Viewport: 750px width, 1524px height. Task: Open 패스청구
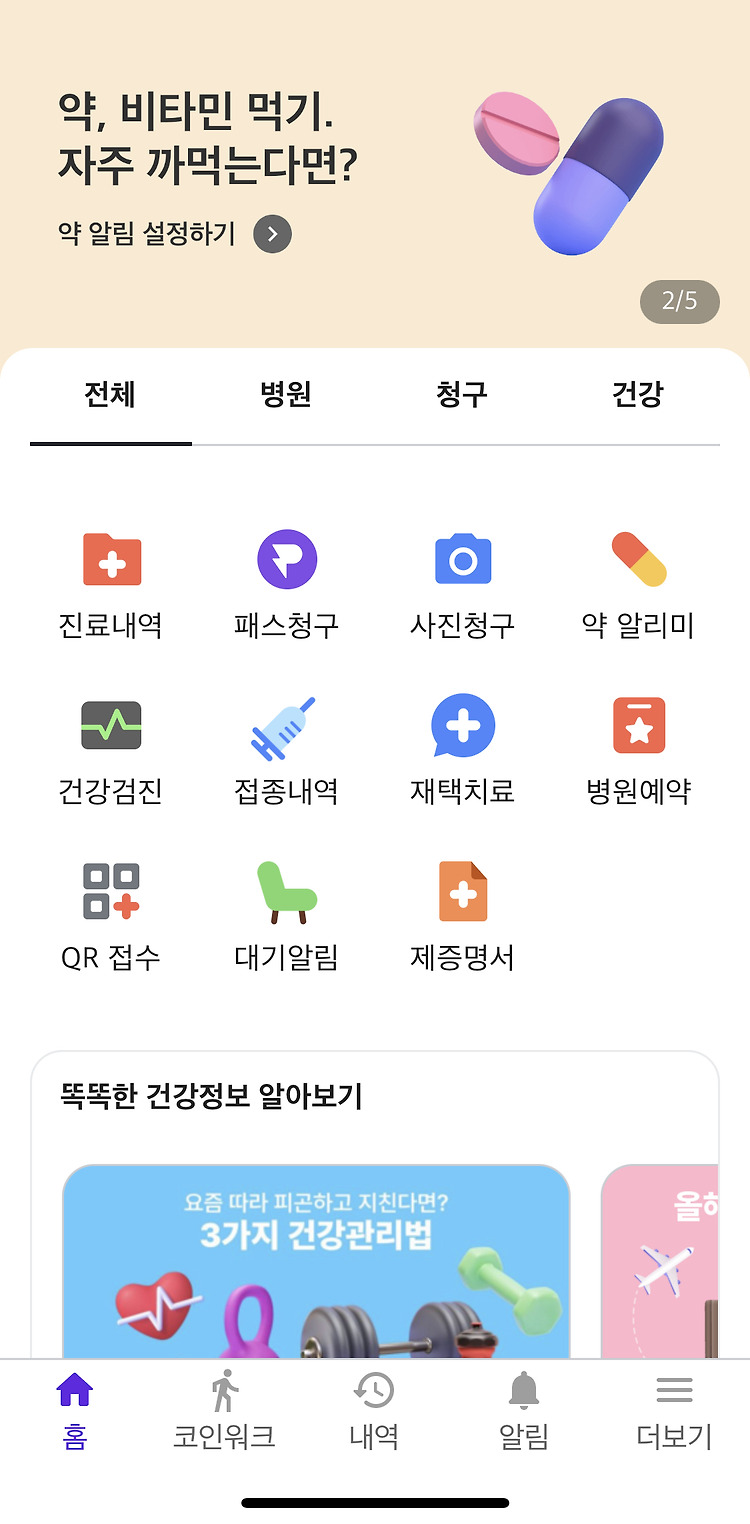[x=287, y=585]
